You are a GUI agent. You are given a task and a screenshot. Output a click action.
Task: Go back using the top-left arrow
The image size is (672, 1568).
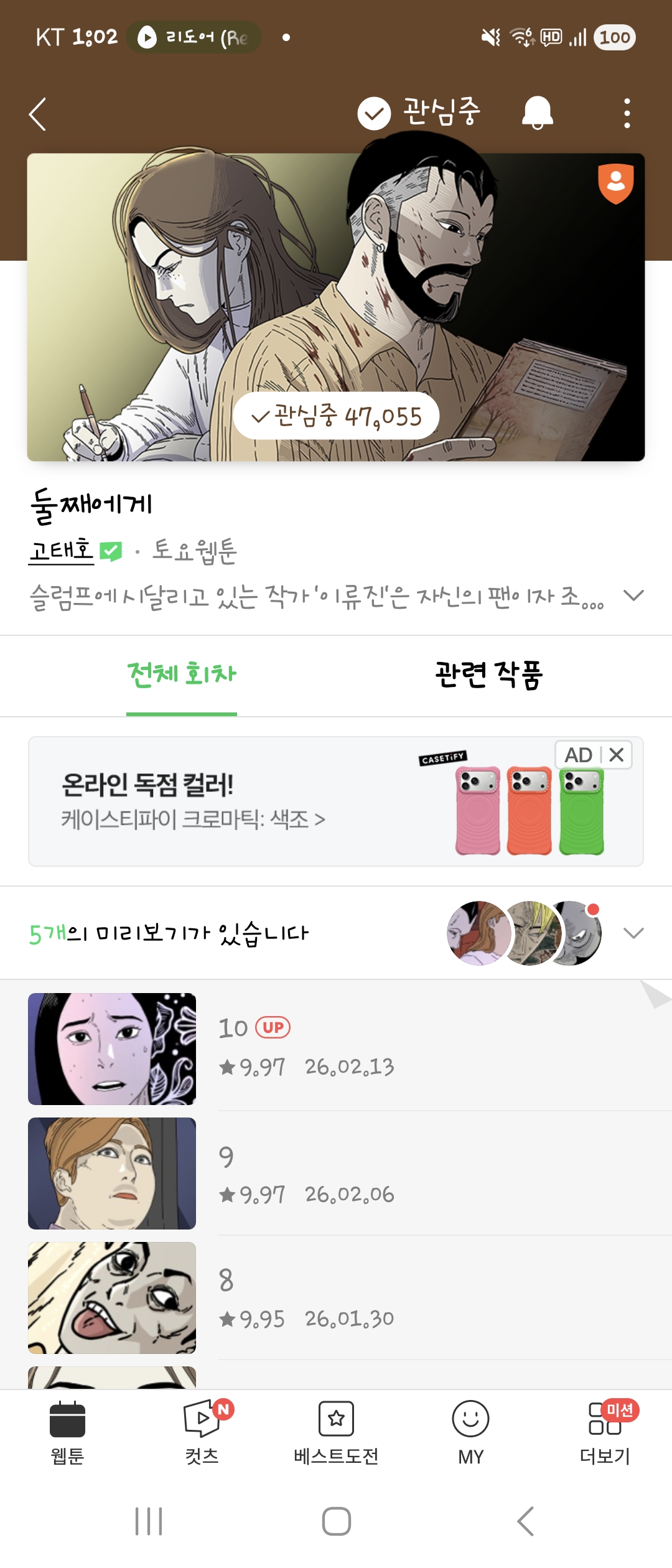[38, 114]
